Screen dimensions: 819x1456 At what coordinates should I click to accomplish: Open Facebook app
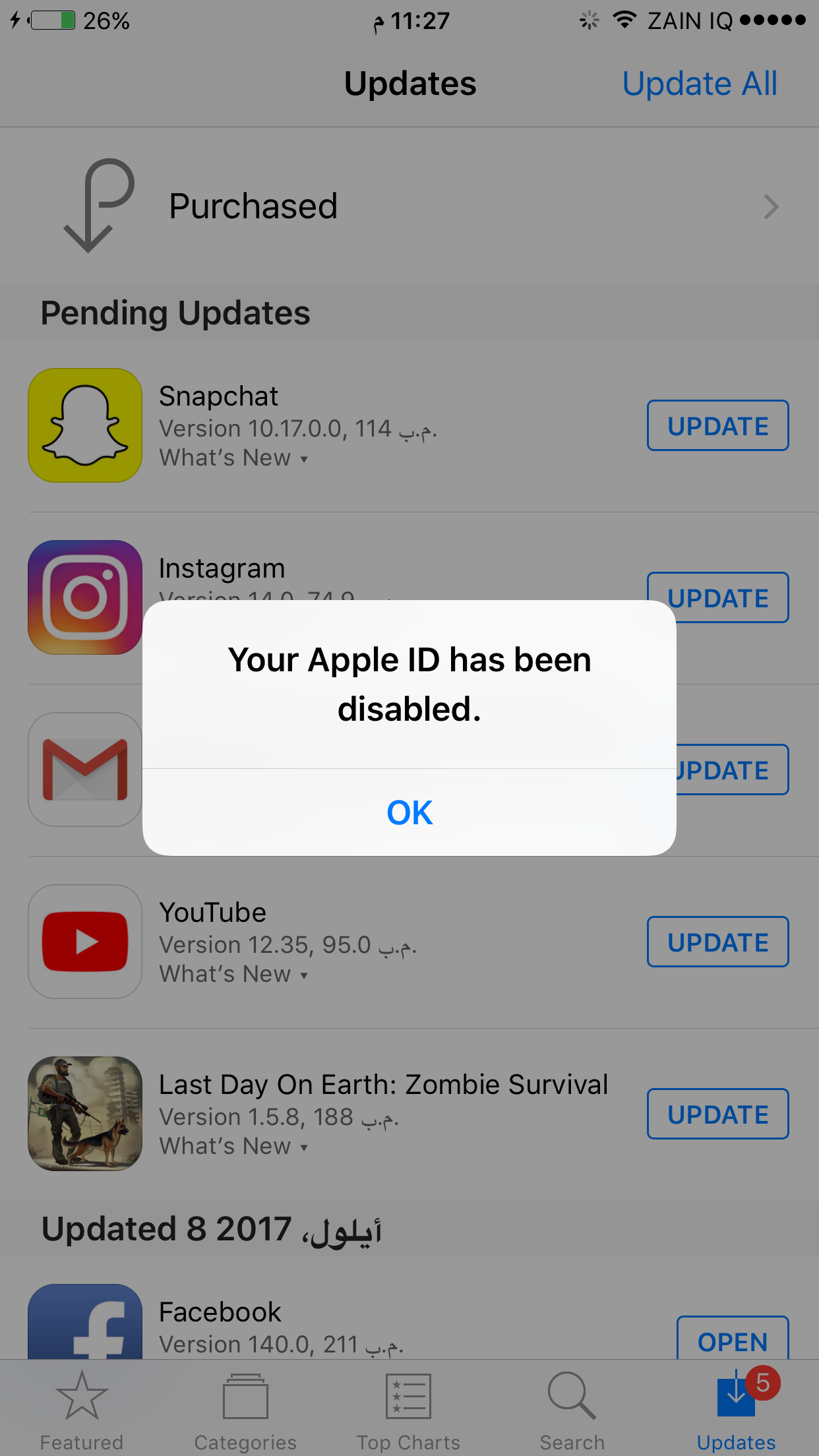(733, 1339)
